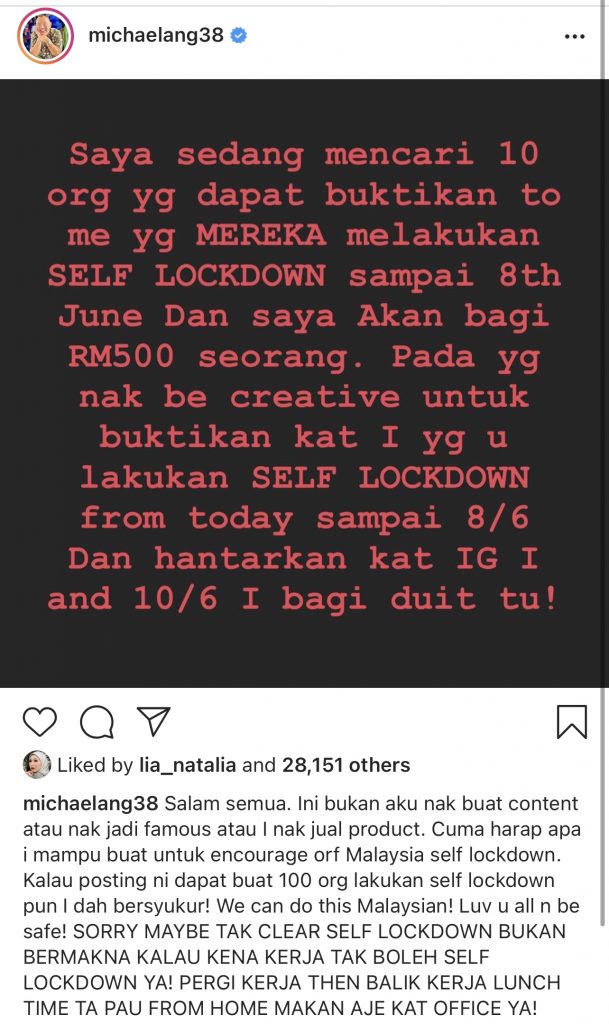Viewport: 609px width, 1024px height.
Task: Save the post with the bookmark icon
Action: (571, 721)
